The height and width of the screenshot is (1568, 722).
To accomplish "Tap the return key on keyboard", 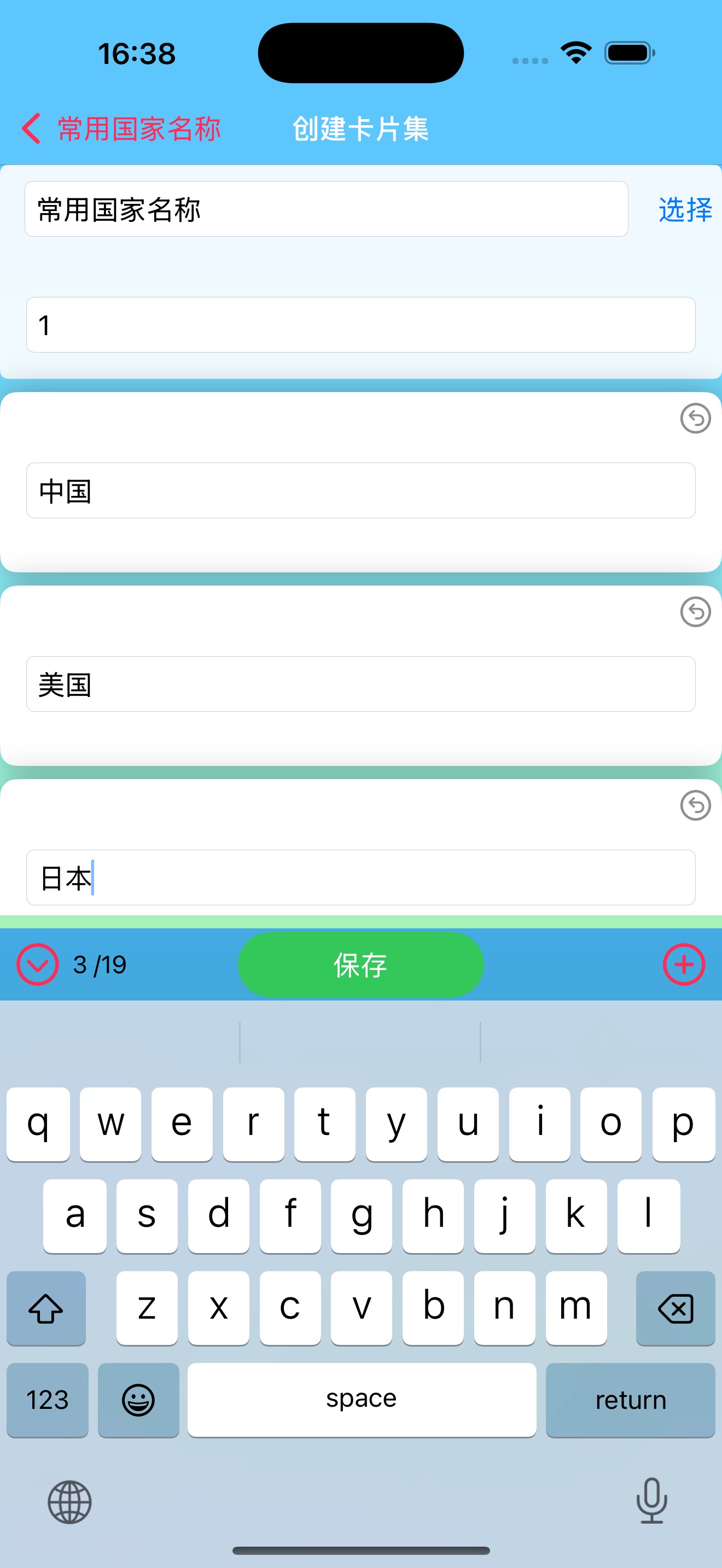I will pos(630,1400).
